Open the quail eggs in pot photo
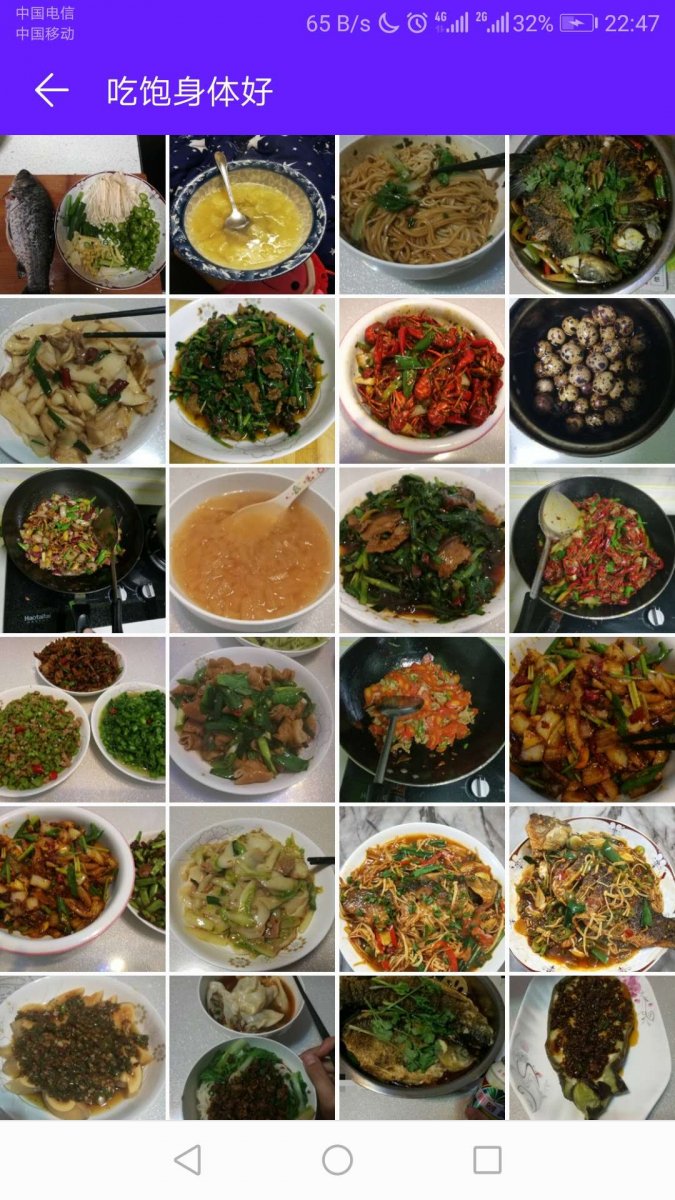This screenshot has height=1200, width=675. pyautogui.click(x=591, y=380)
